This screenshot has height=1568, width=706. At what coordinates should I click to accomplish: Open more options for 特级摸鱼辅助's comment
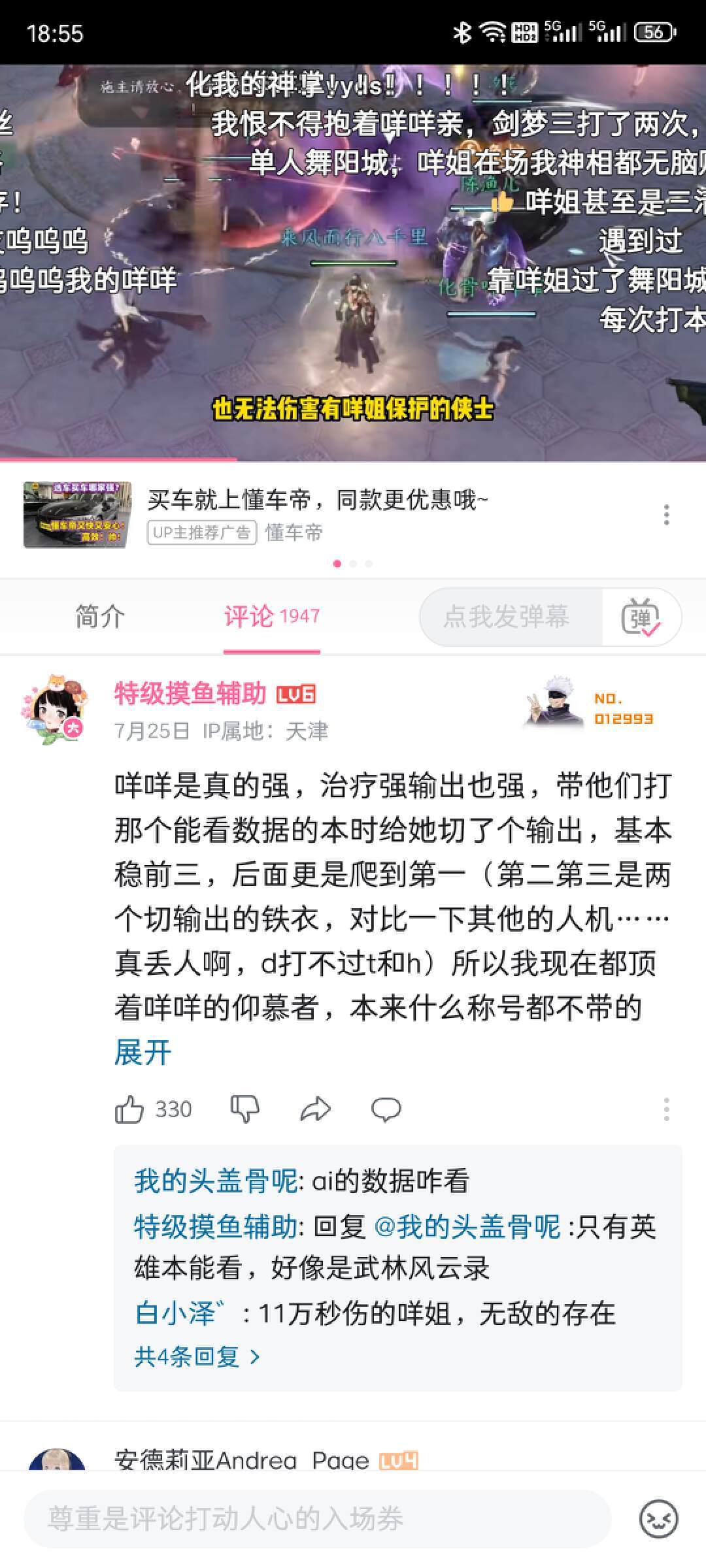[x=666, y=1109]
